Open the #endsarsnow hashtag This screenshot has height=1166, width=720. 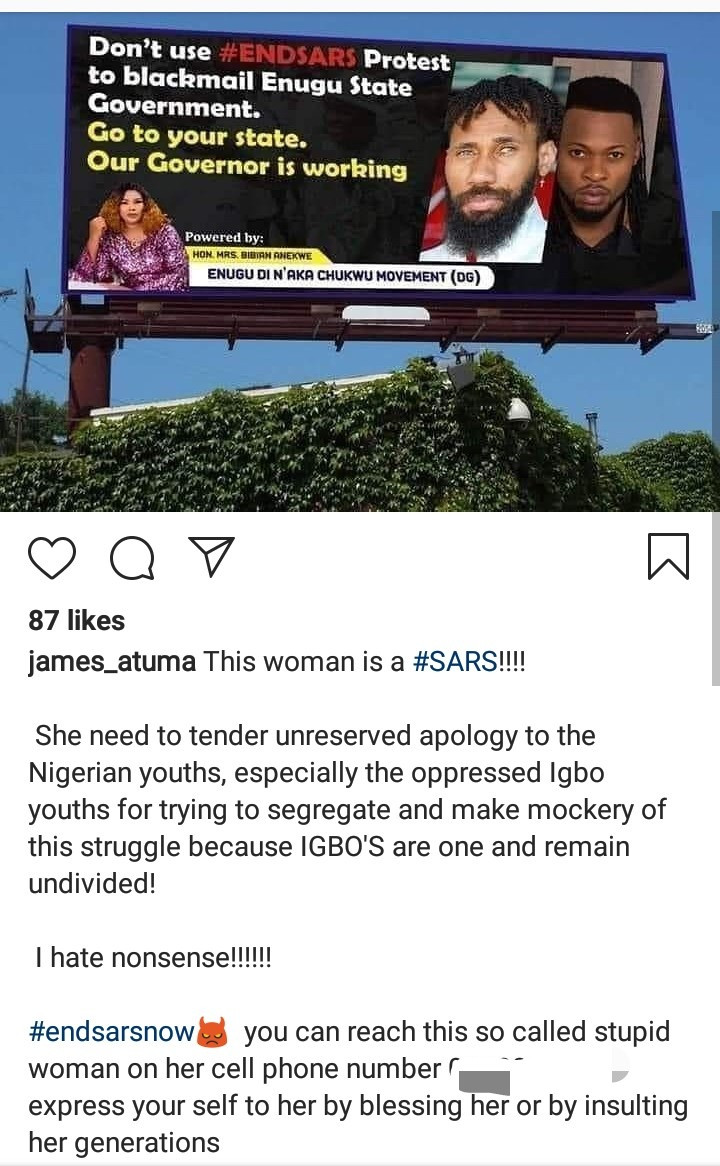[x=112, y=1031]
